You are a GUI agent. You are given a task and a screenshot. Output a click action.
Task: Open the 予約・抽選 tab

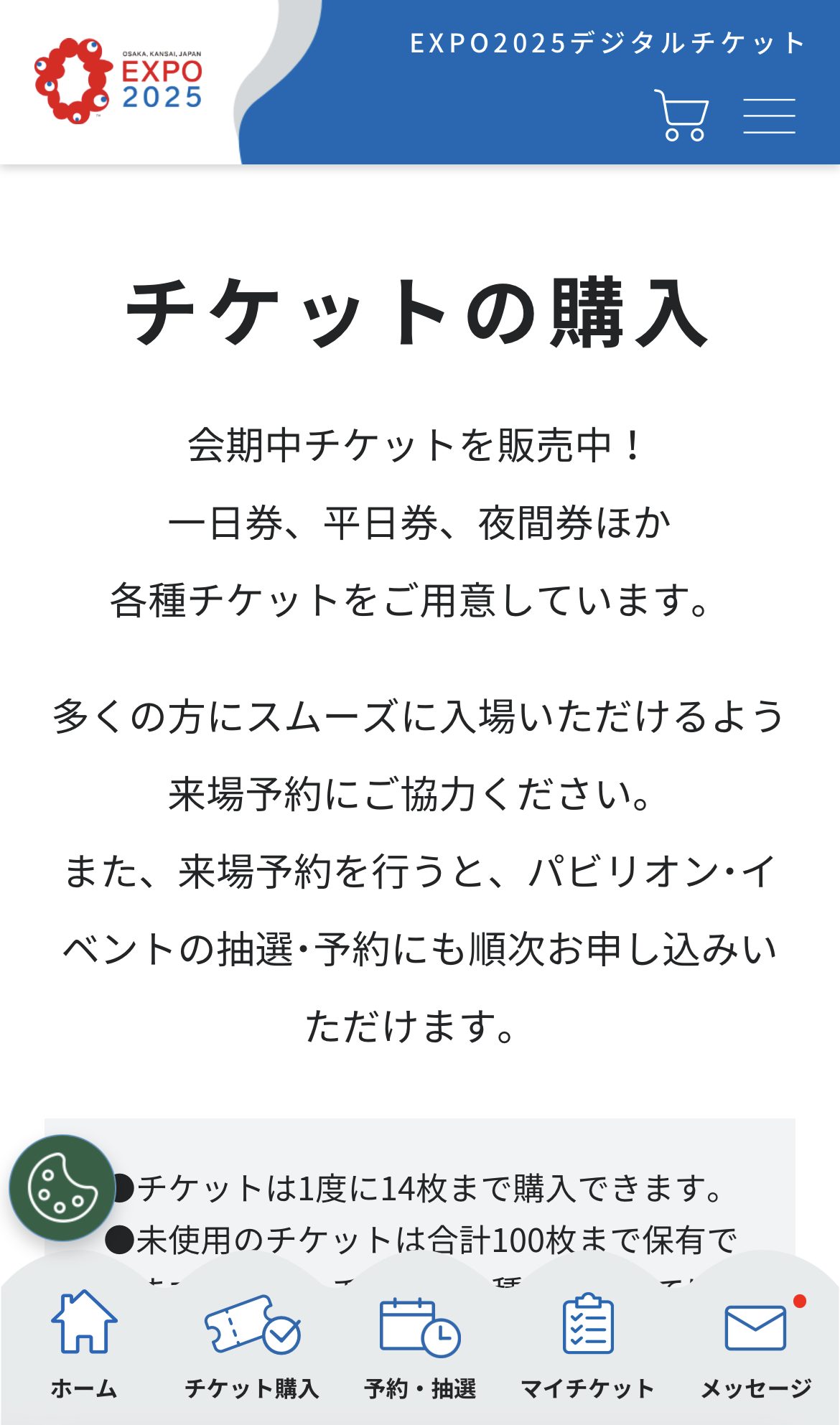[x=420, y=1345]
